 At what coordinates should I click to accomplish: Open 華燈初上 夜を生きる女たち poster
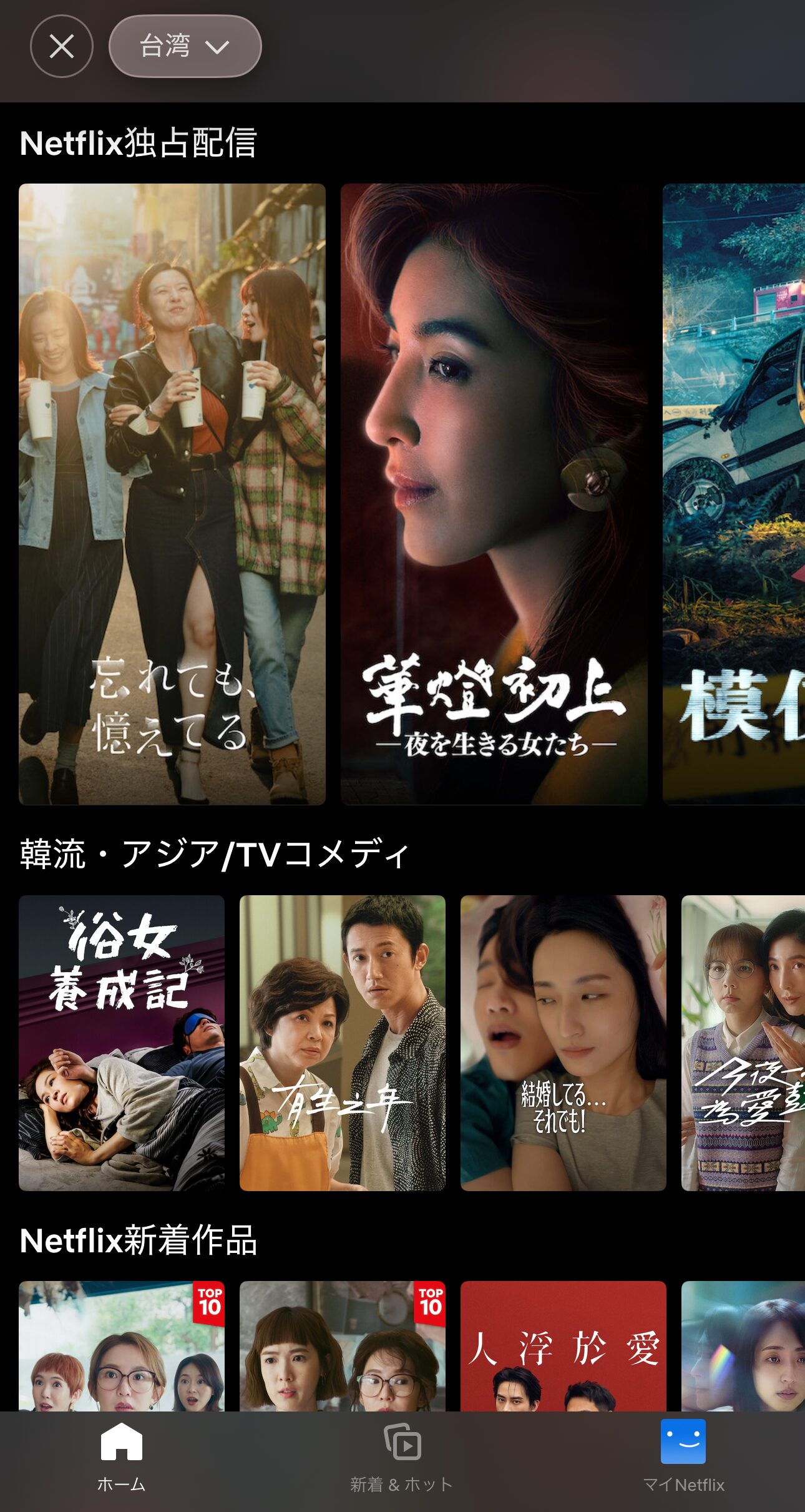494,493
